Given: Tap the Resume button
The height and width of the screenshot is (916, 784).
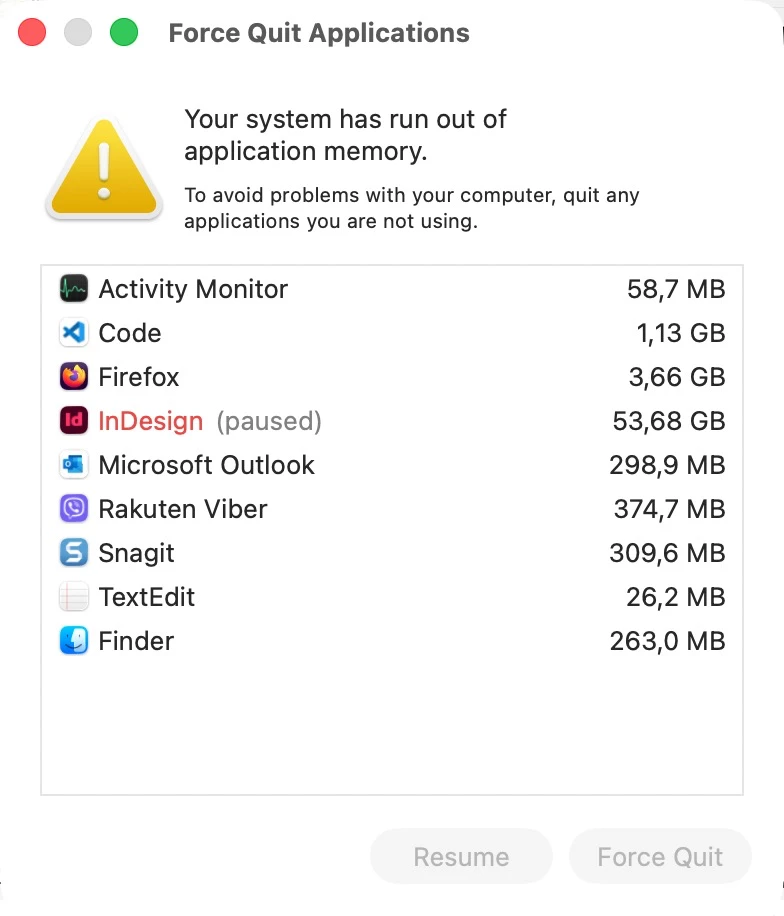Looking at the screenshot, I should click(x=461, y=857).
